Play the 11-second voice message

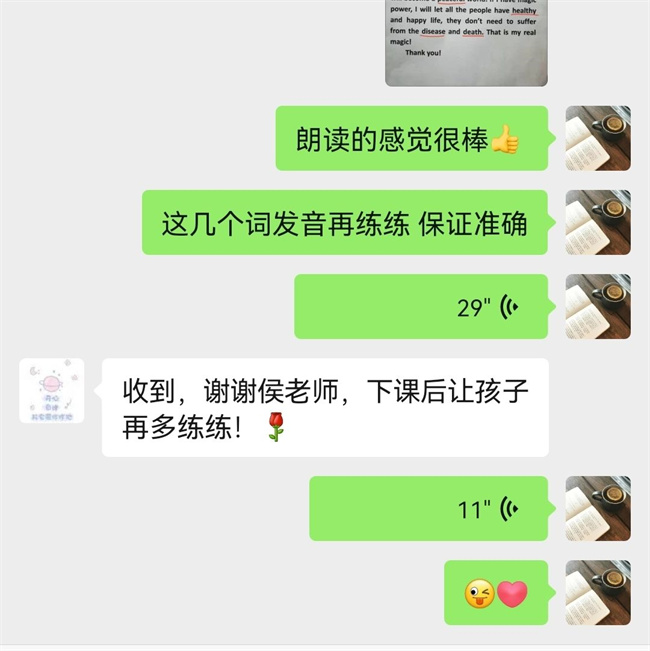pyautogui.click(x=428, y=509)
